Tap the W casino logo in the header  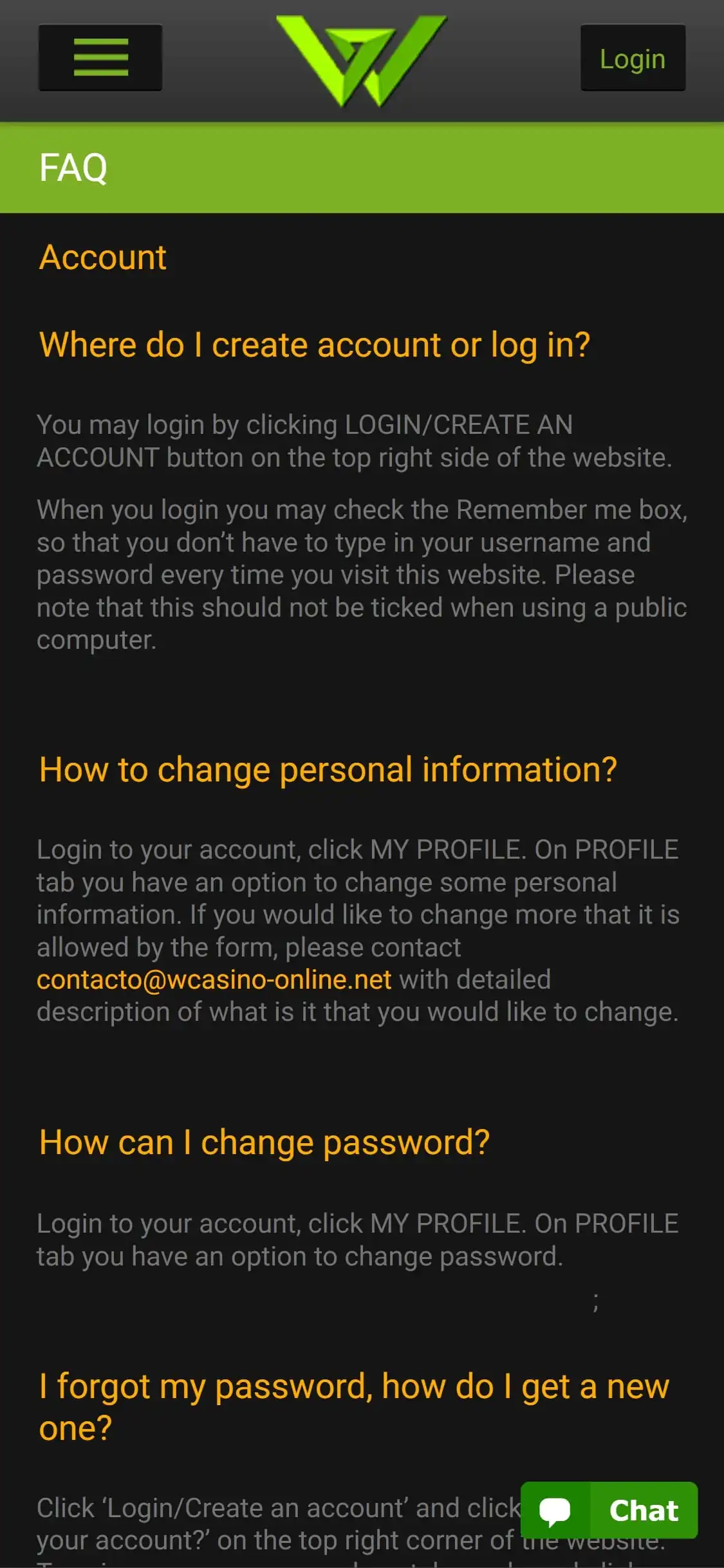point(361,60)
